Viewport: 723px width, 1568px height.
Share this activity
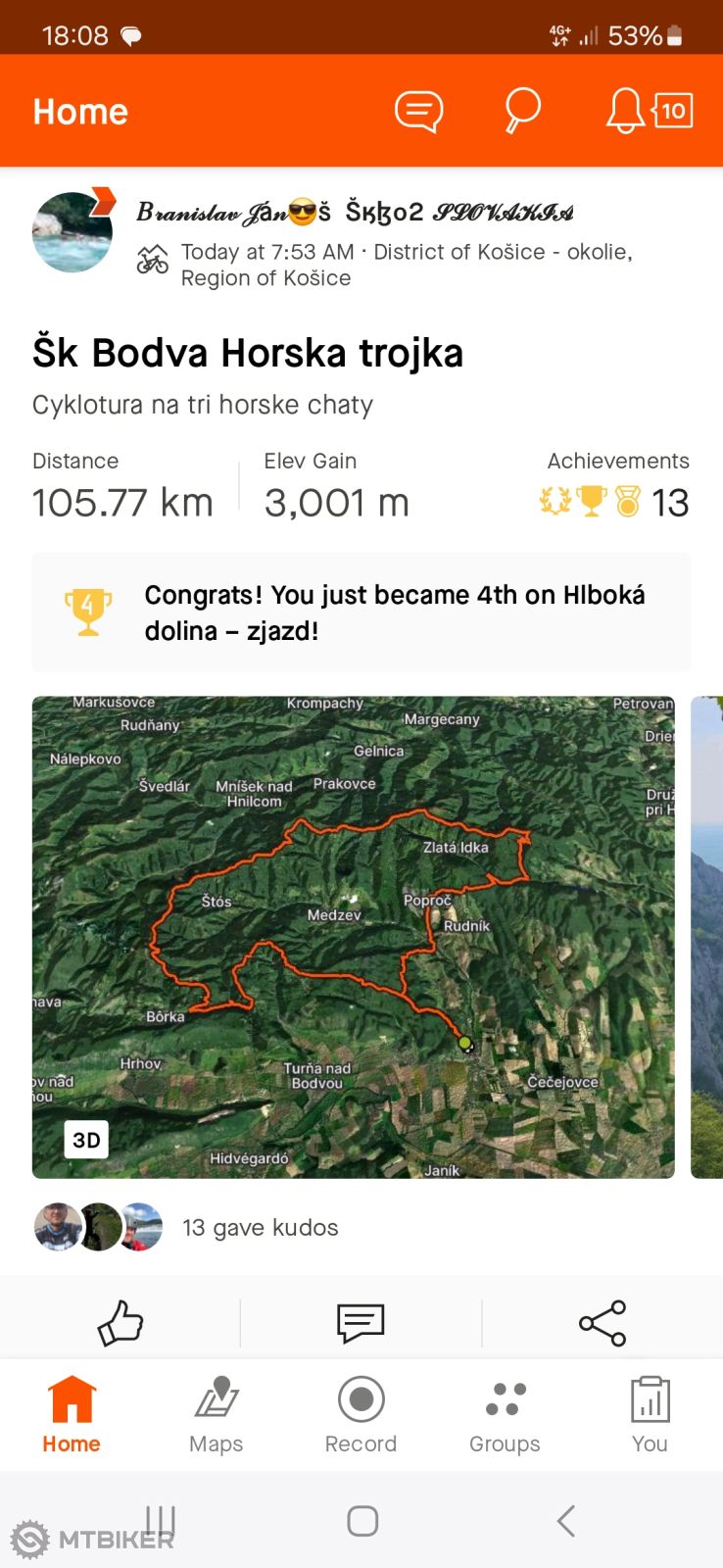(602, 1323)
